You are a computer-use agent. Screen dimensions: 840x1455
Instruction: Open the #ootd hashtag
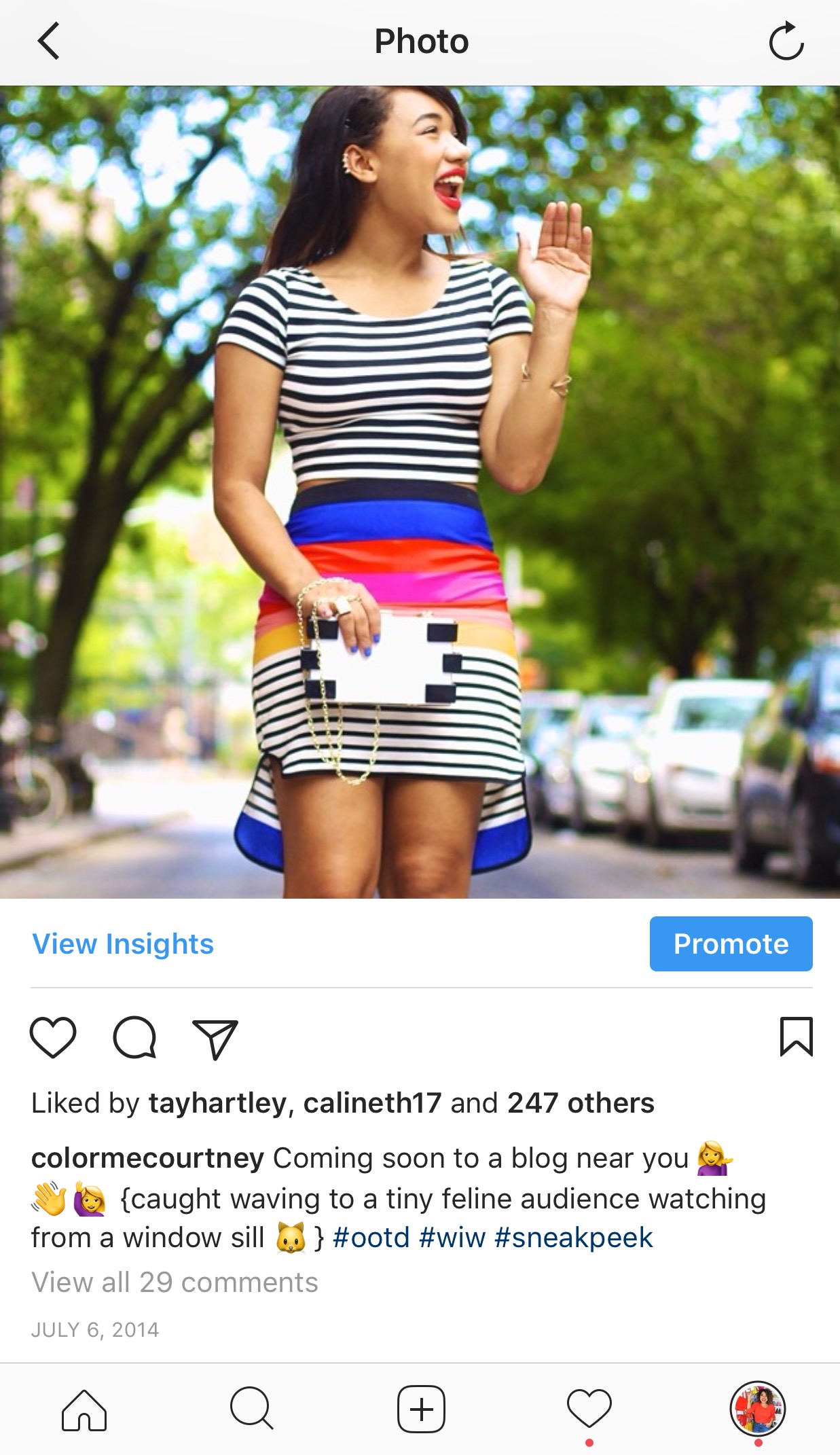click(x=371, y=1238)
